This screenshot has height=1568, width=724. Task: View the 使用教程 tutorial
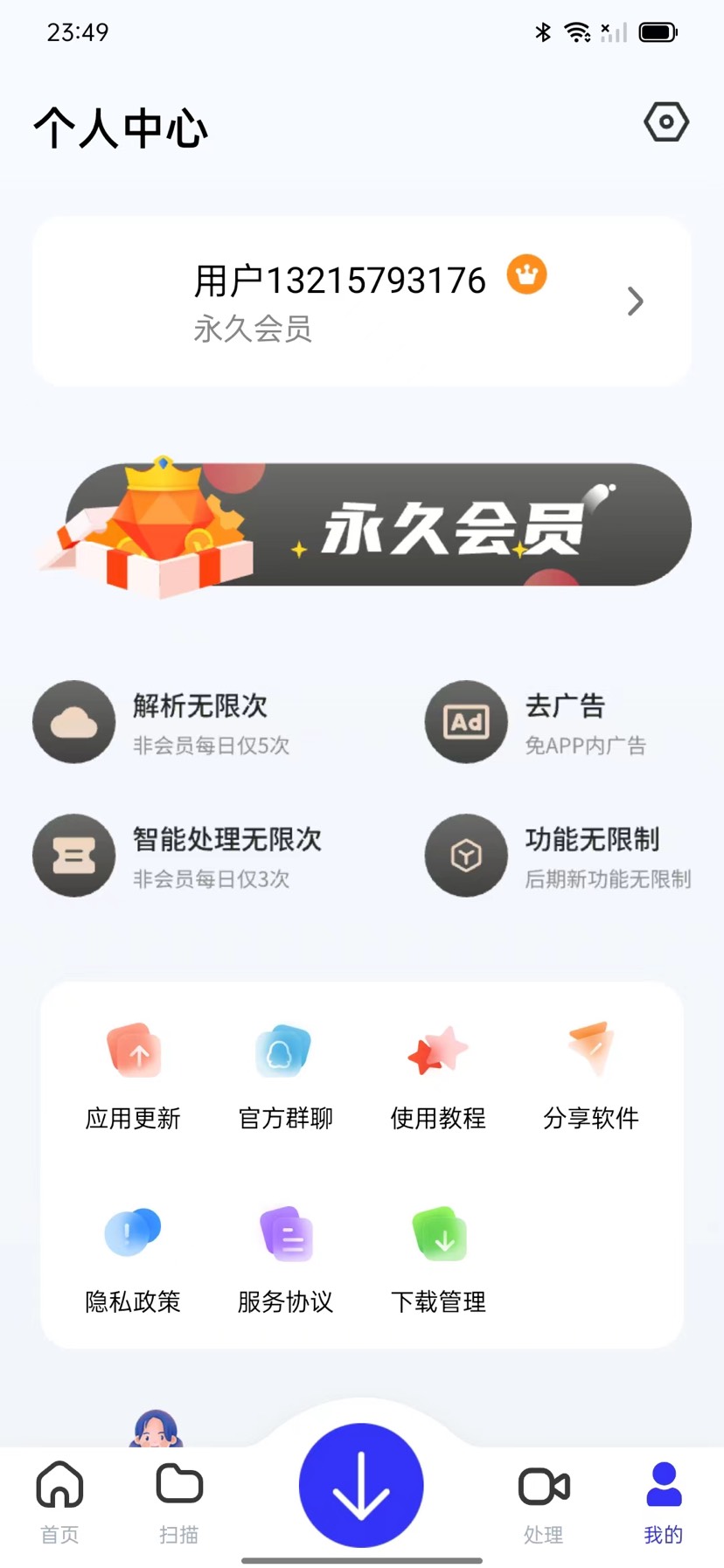pyautogui.click(x=438, y=1074)
